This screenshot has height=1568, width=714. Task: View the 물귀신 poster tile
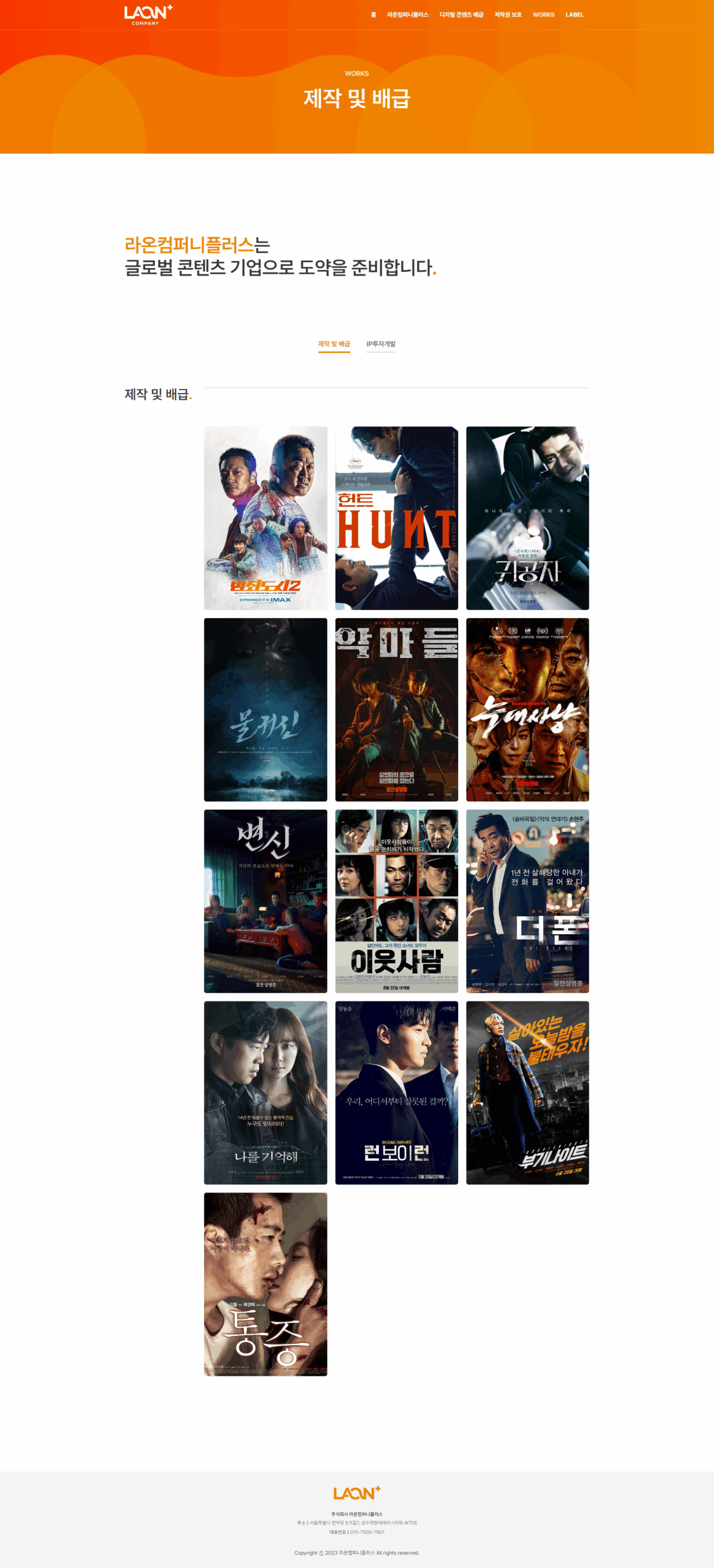tap(265, 709)
